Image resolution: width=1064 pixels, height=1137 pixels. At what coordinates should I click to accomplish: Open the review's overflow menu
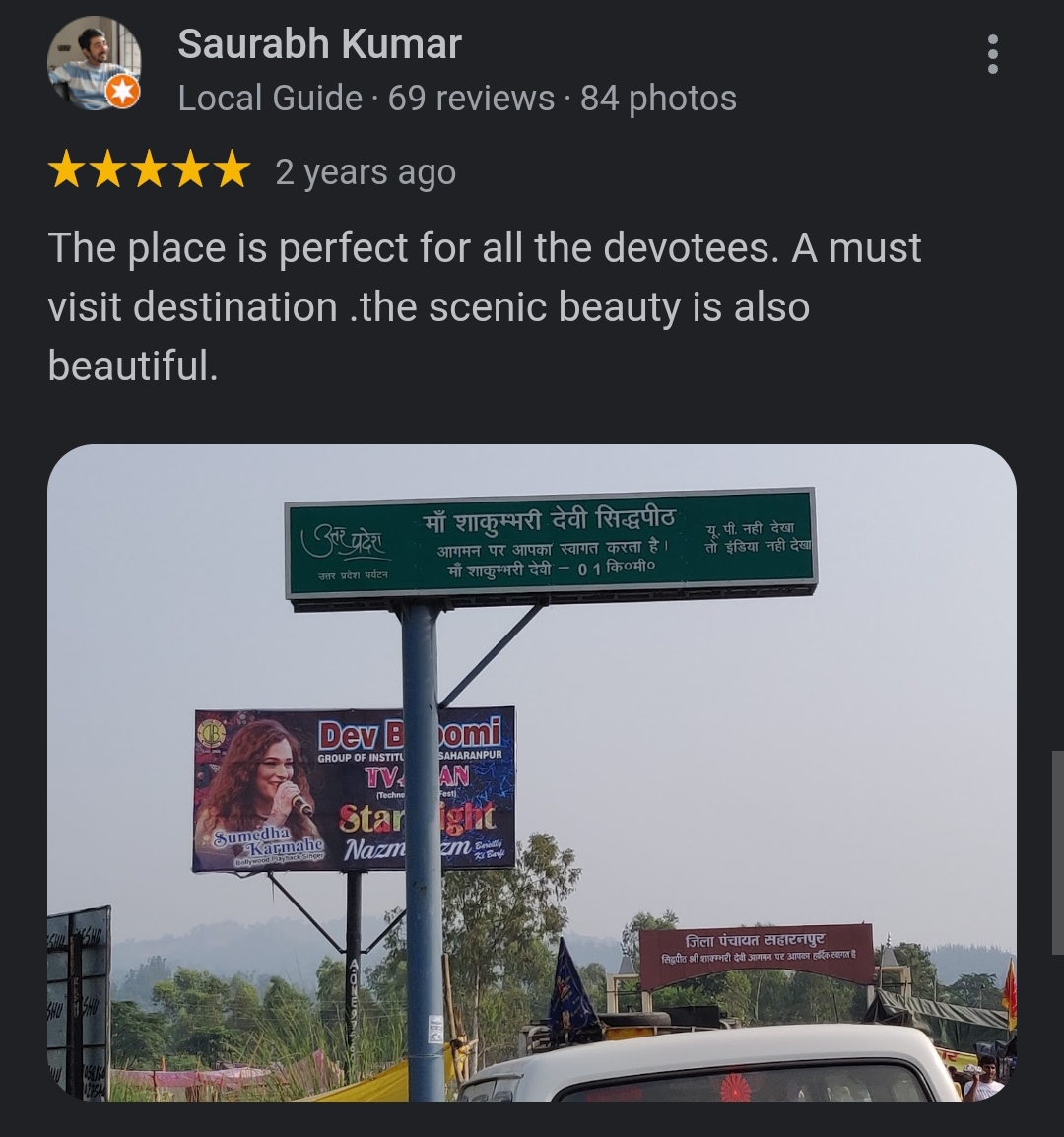point(992,54)
